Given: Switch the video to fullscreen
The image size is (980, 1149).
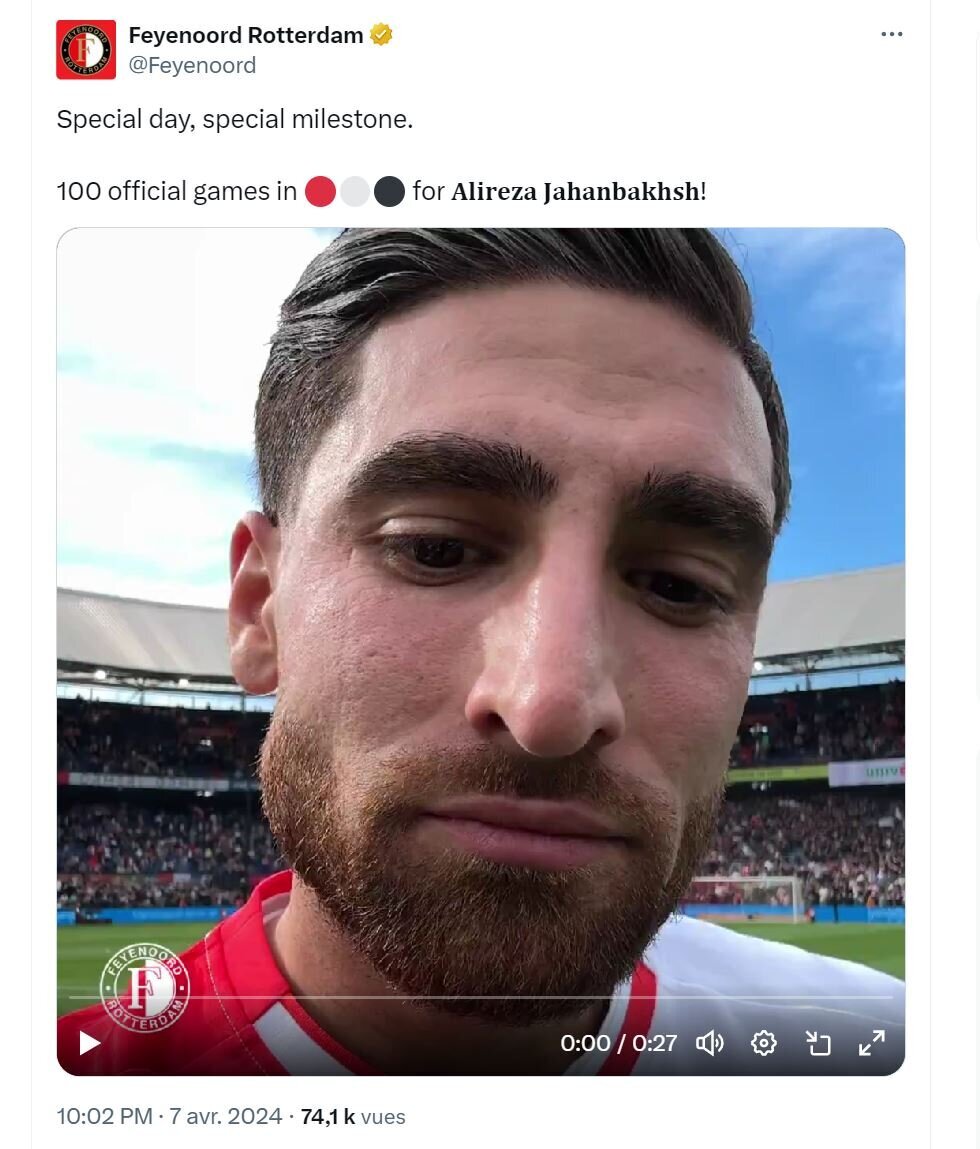Looking at the screenshot, I should pos(872,1042).
